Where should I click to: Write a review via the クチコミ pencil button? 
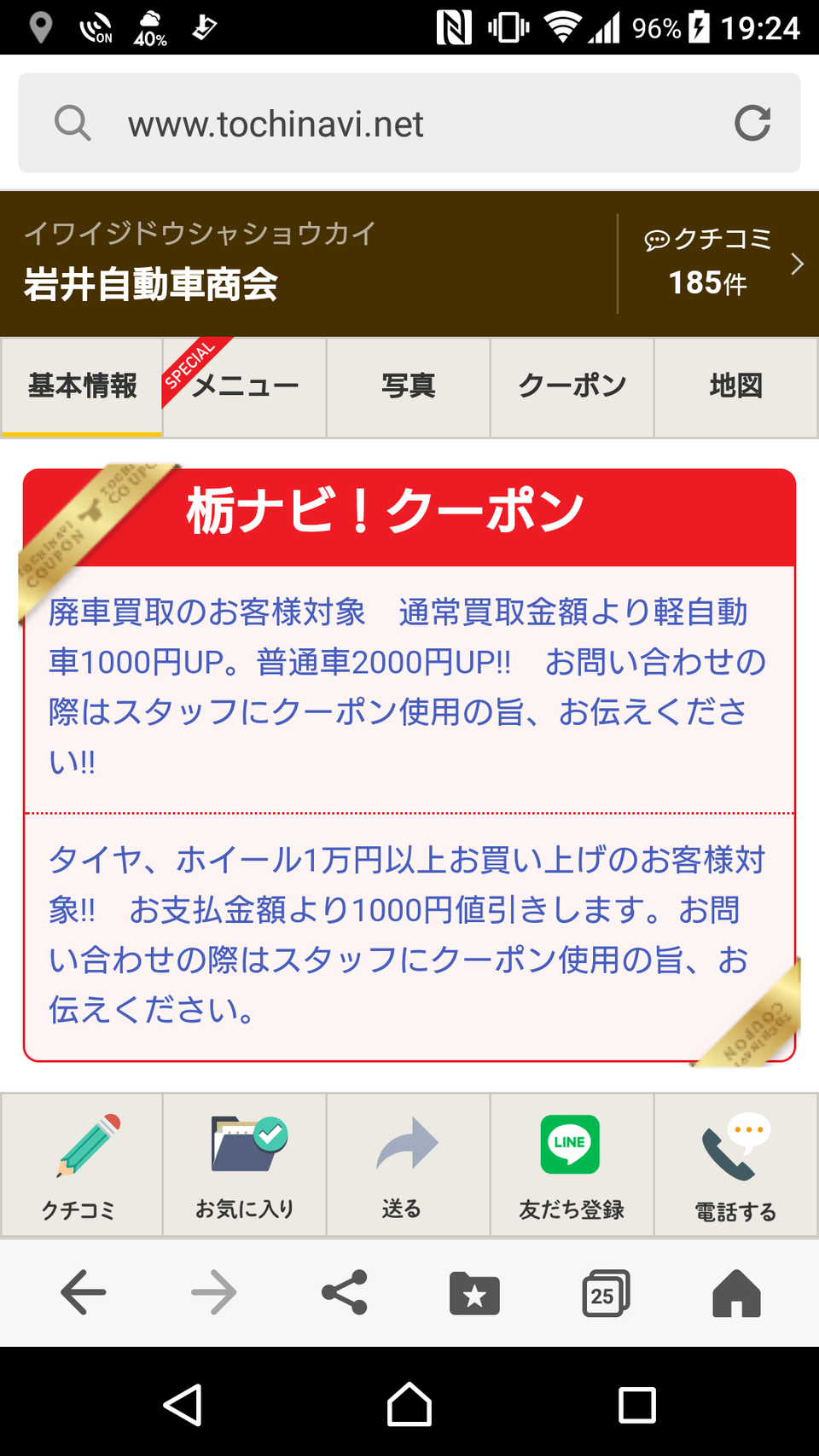(x=82, y=1165)
